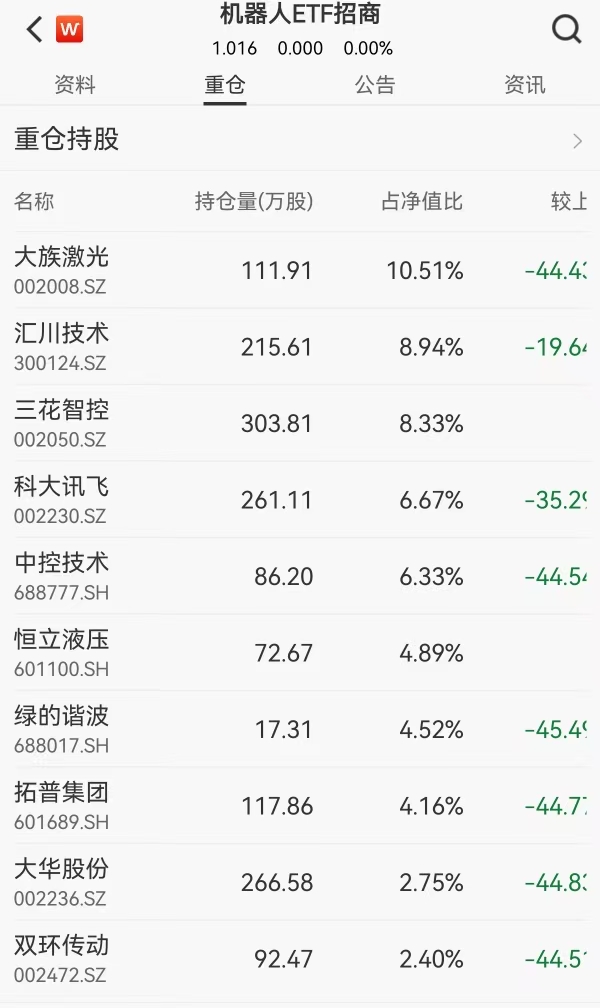Open the 汇川技术 stock row

[x=300, y=346]
